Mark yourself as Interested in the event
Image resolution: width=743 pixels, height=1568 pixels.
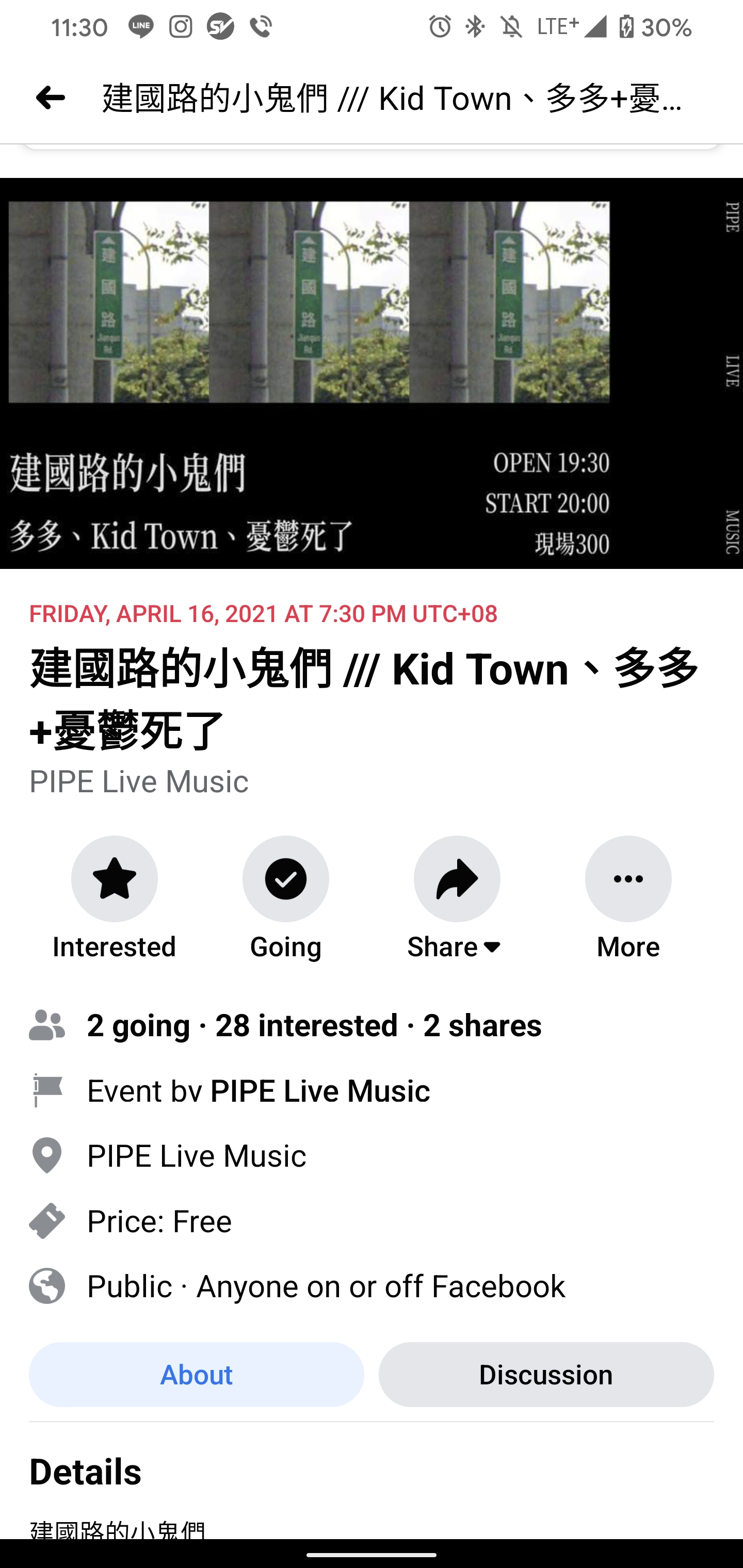(x=115, y=879)
